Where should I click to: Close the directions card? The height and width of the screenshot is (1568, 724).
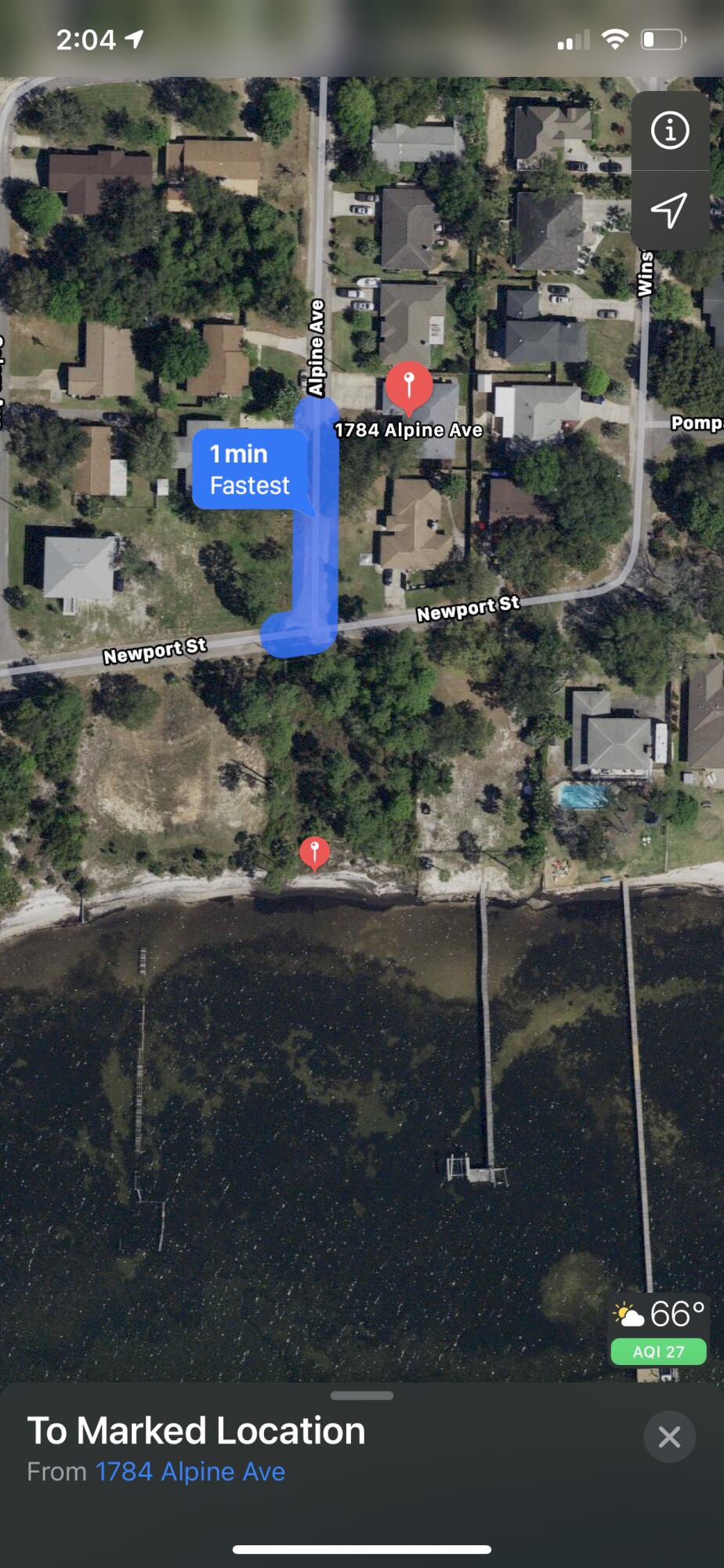pyautogui.click(x=669, y=1437)
